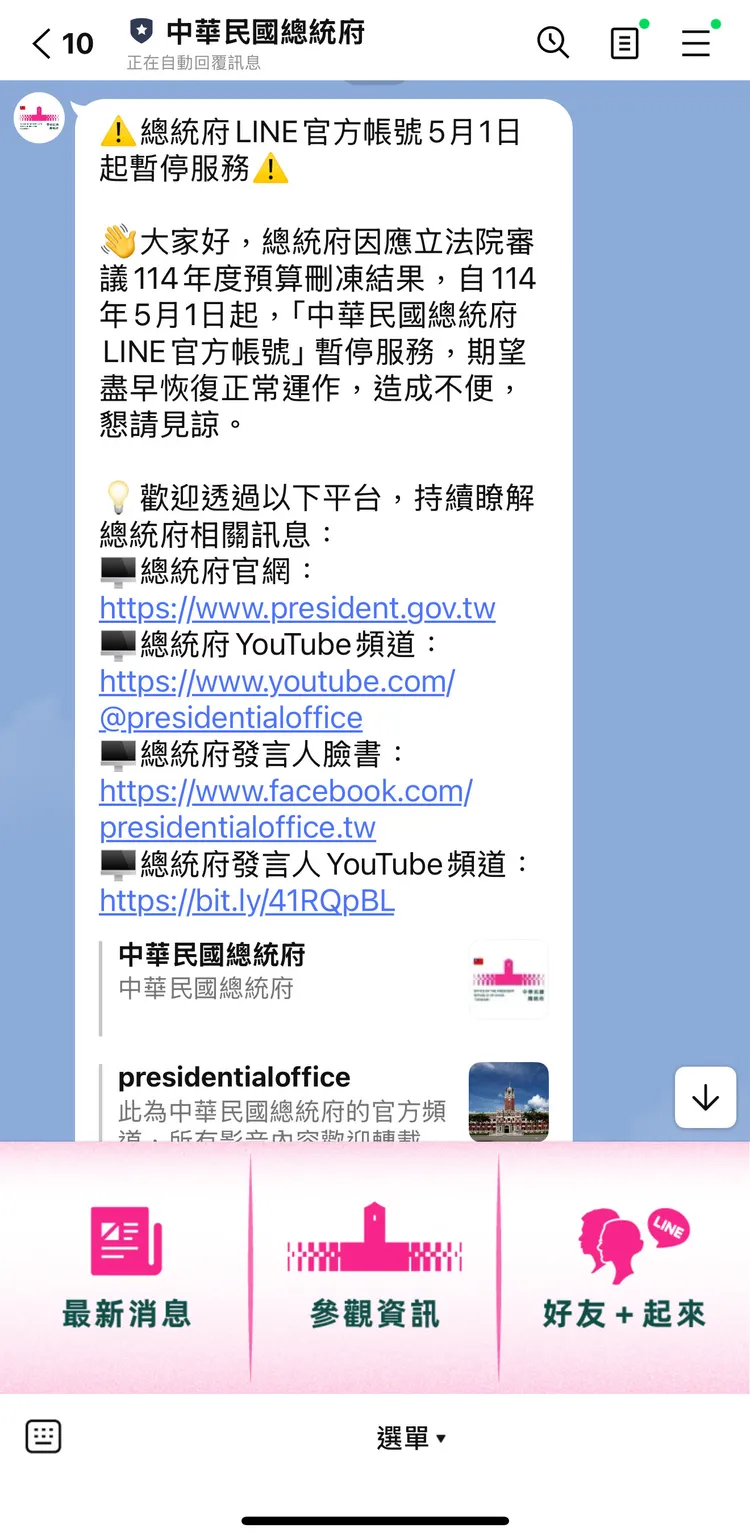Open the president.gov.tw official website link
Viewport: 750px width, 1539px height.
click(x=296, y=608)
